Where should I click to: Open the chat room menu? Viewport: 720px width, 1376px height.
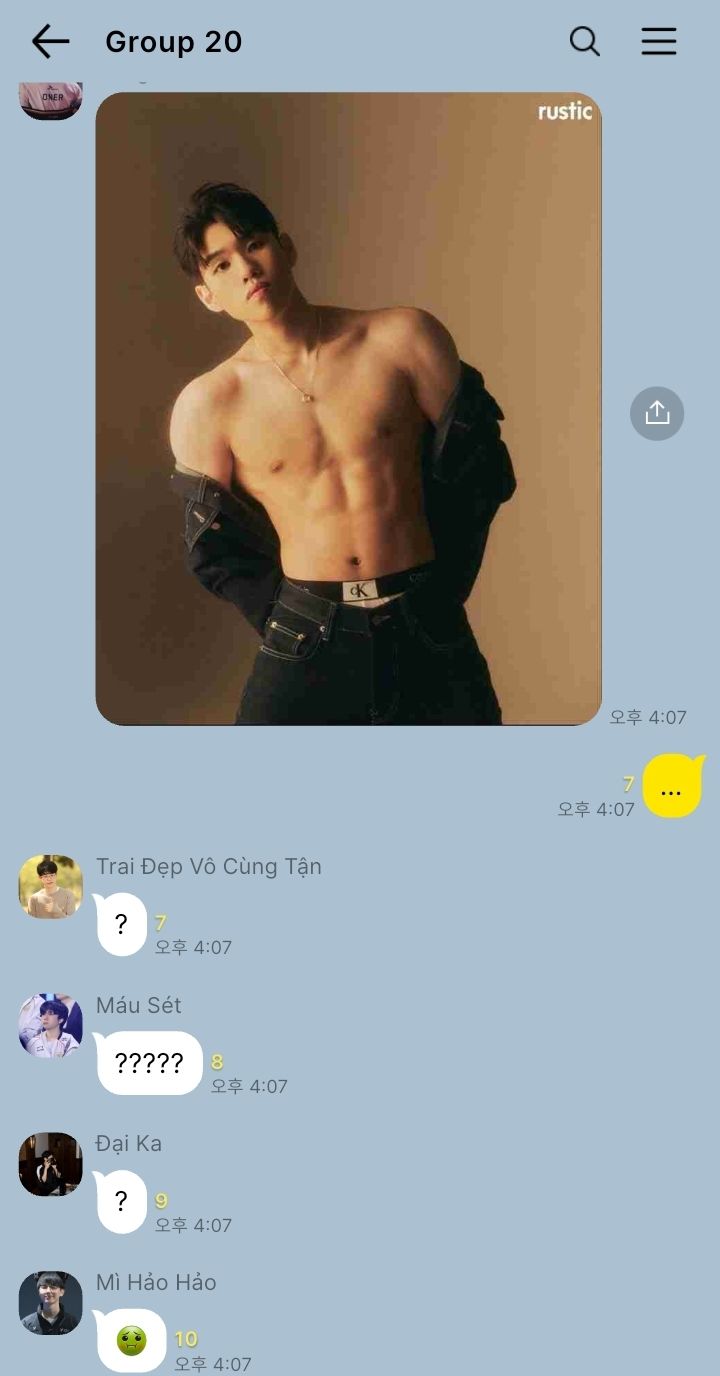(659, 41)
